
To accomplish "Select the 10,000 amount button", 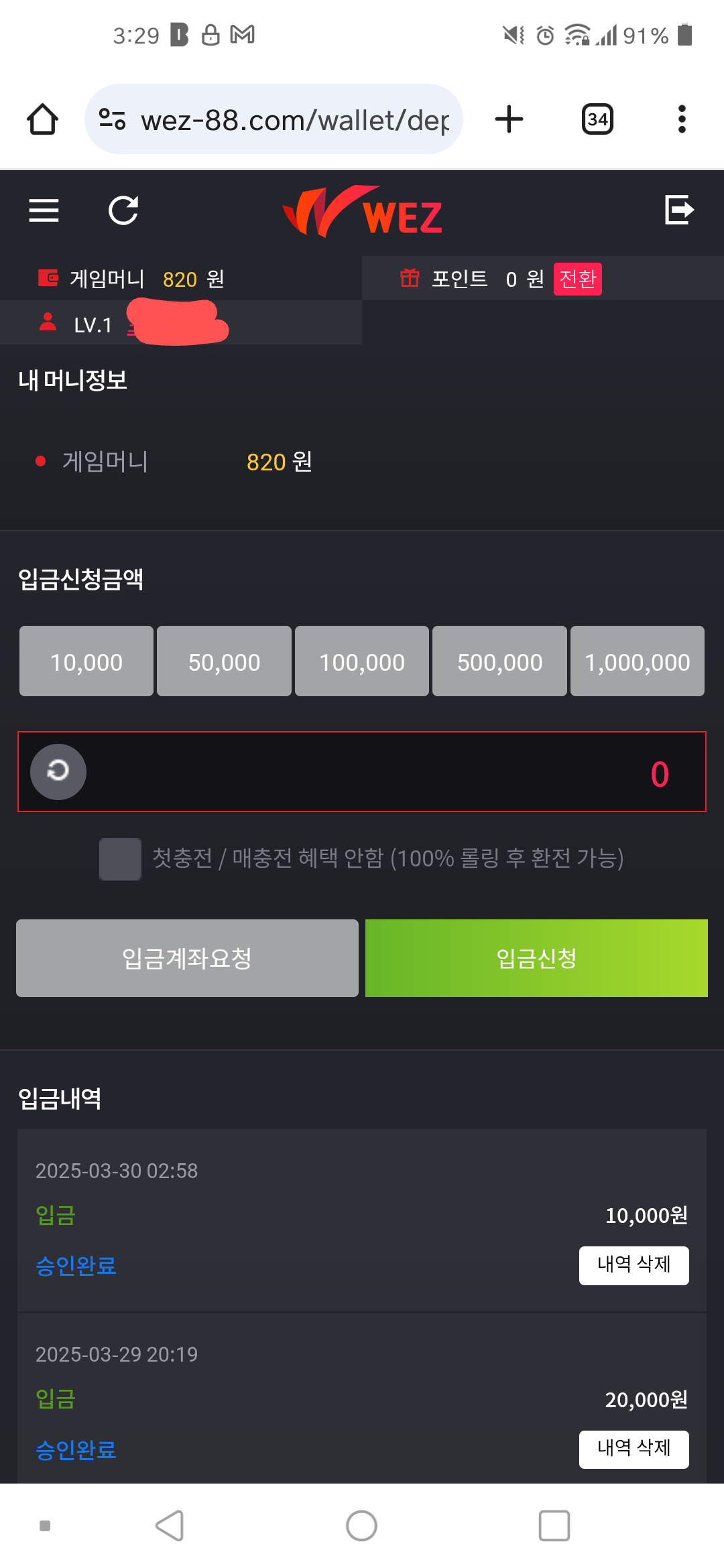I will (x=86, y=661).
